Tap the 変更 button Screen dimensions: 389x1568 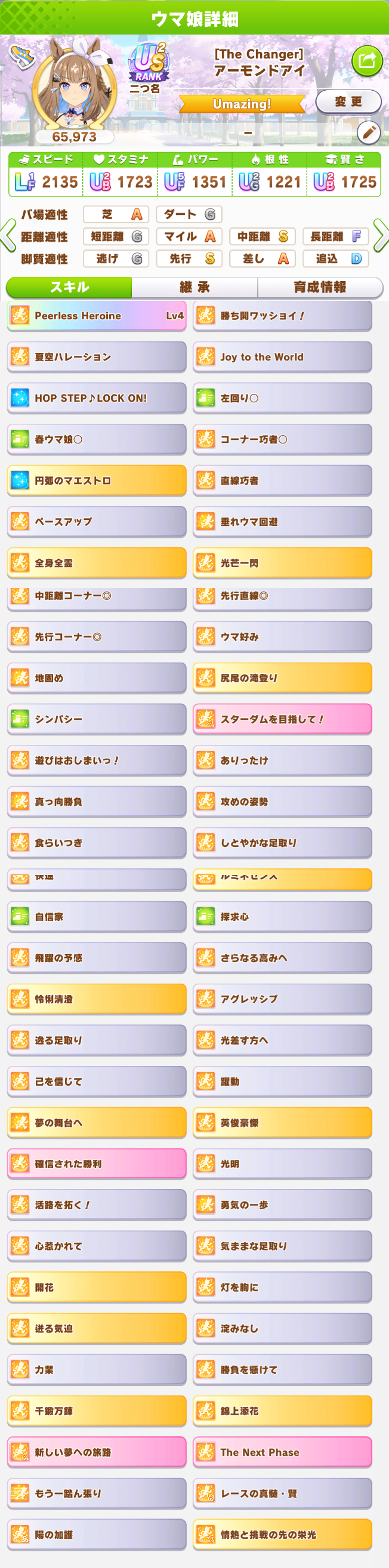348,101
